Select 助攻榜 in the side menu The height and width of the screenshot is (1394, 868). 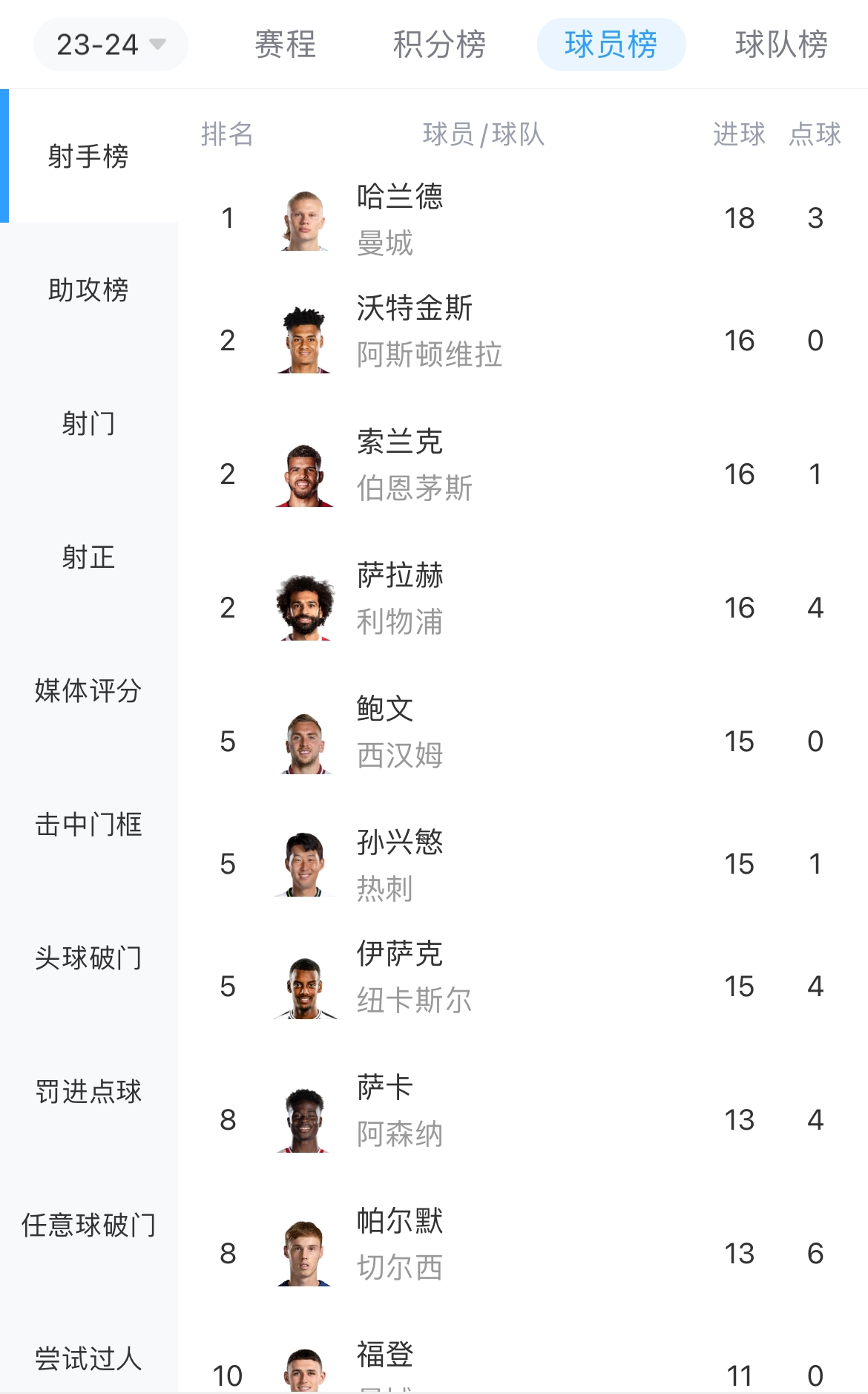click(x=88, y=290)
